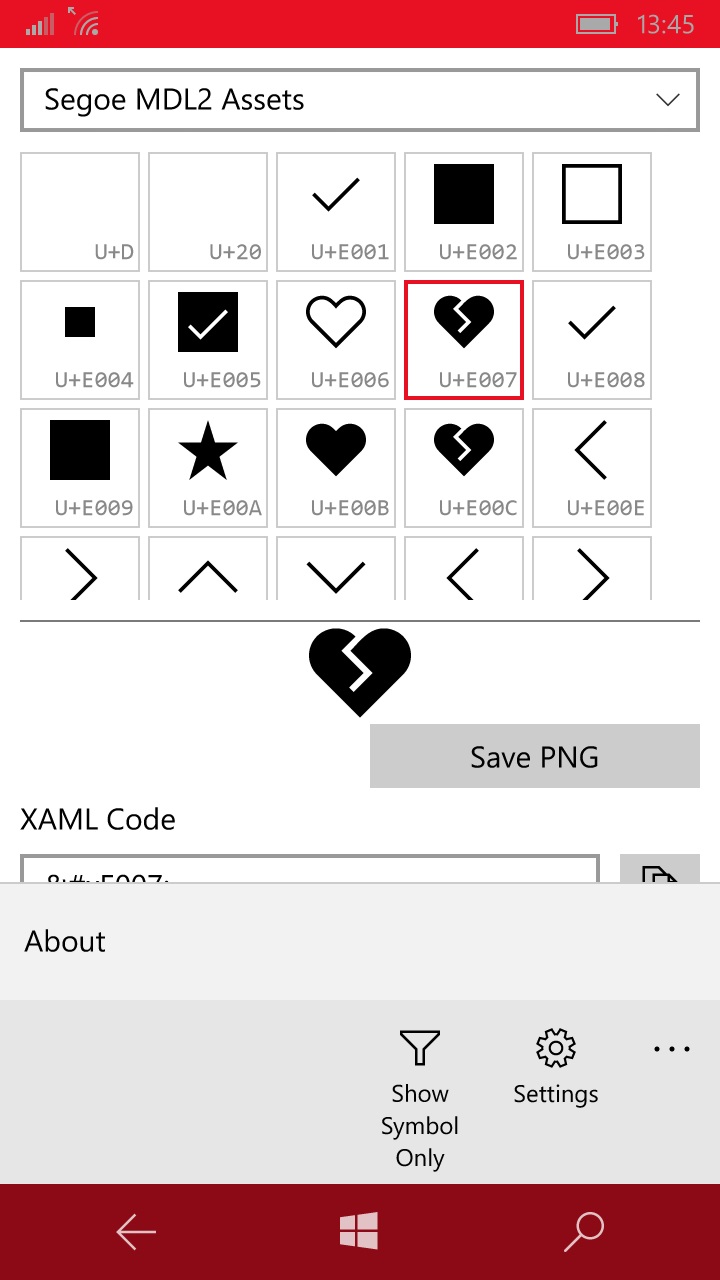
Task: Collapse the font selector chevron
Action: [668, 99]
